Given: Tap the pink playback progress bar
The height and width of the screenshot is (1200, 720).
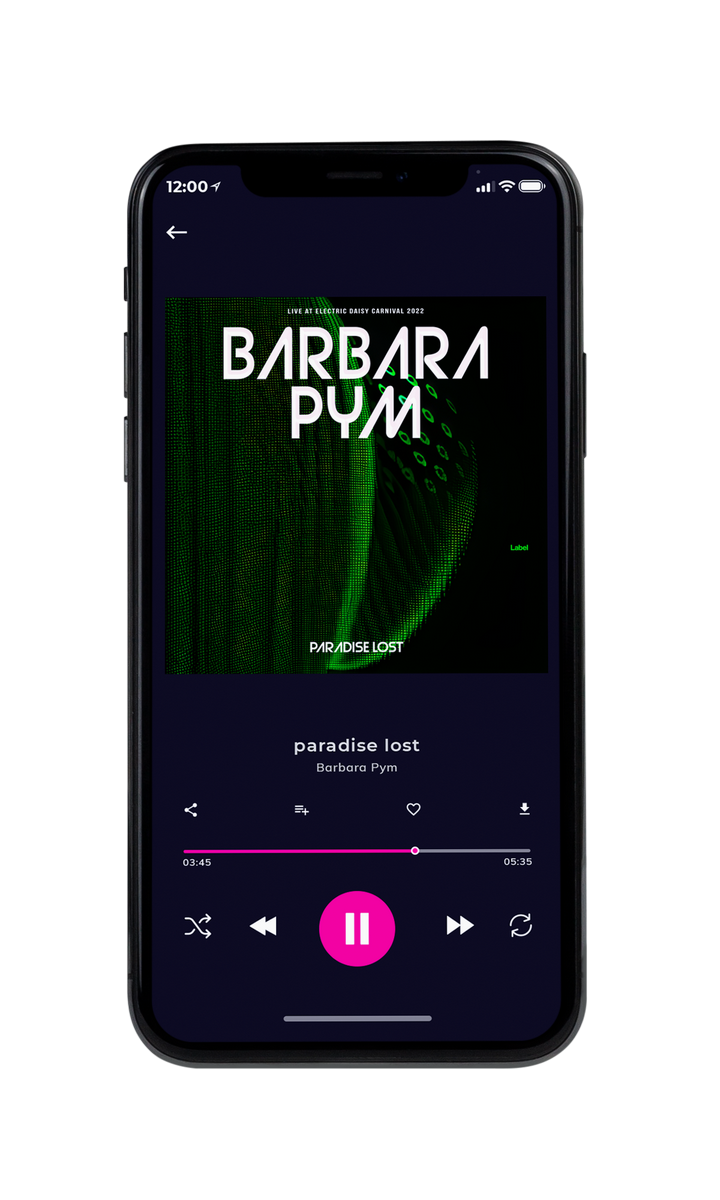Looking at the screenshot, I should (x=357, y=851).
